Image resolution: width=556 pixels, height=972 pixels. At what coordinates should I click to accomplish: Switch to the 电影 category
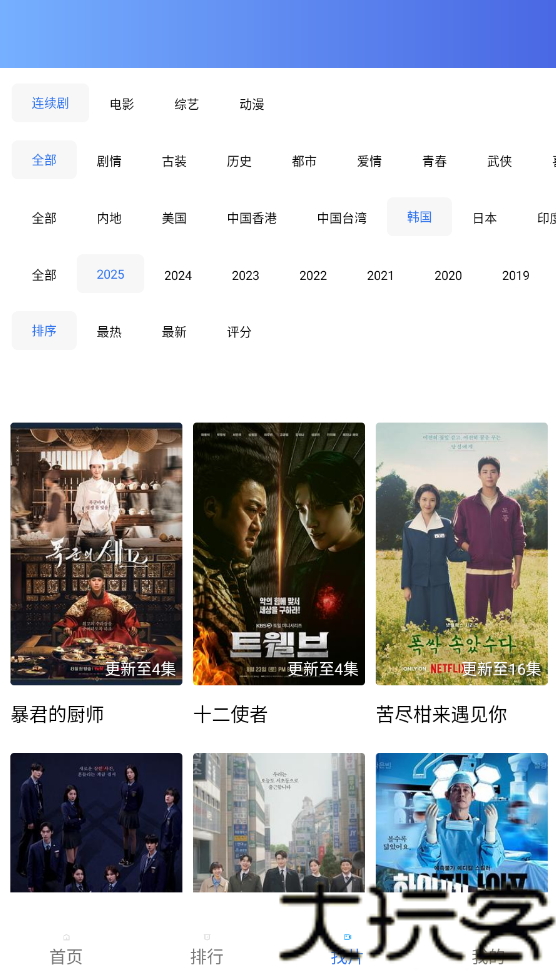pyautogui.click(x=121, y=104)
